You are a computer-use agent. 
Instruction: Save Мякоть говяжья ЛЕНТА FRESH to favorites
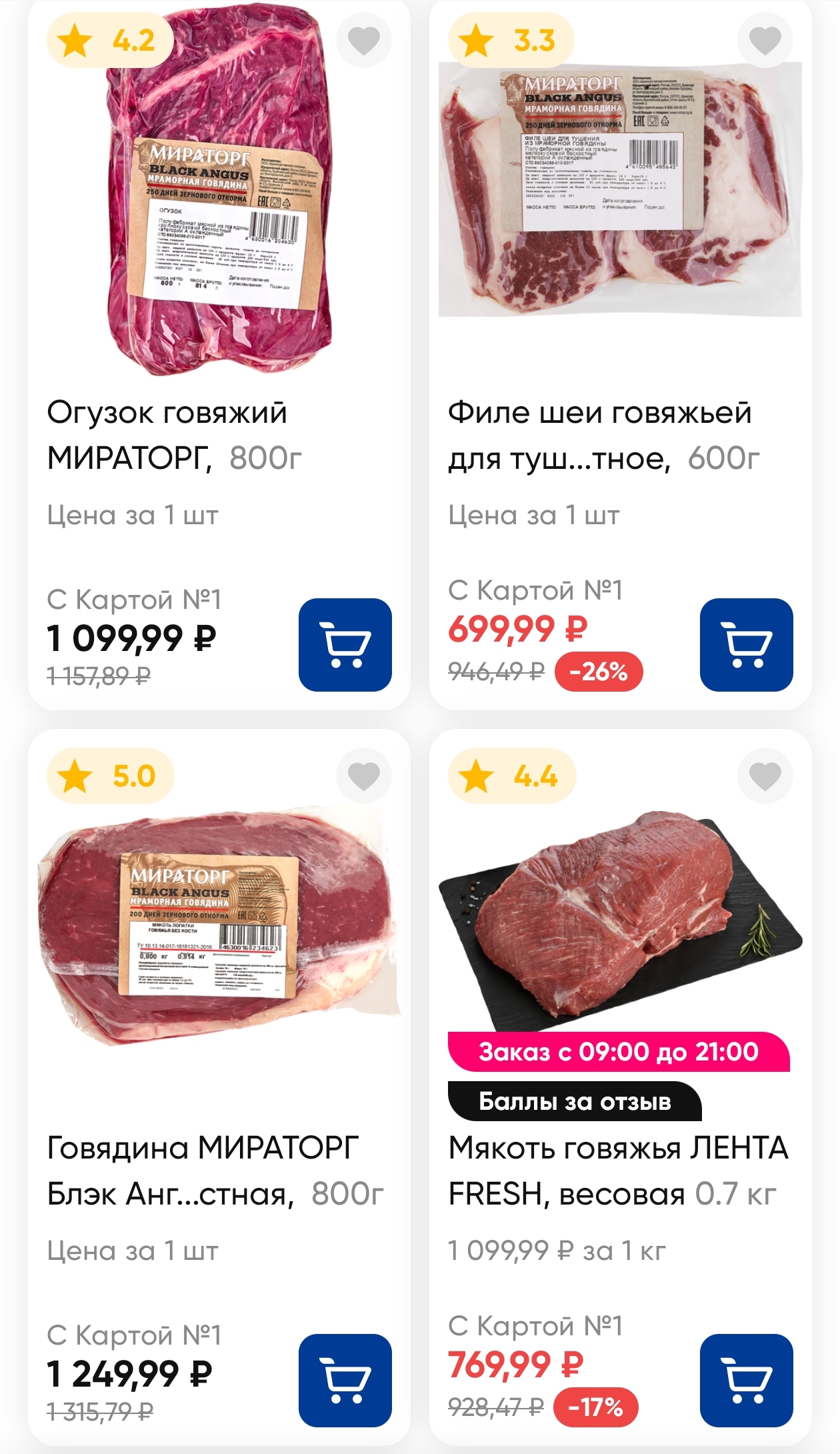(765, 776)
